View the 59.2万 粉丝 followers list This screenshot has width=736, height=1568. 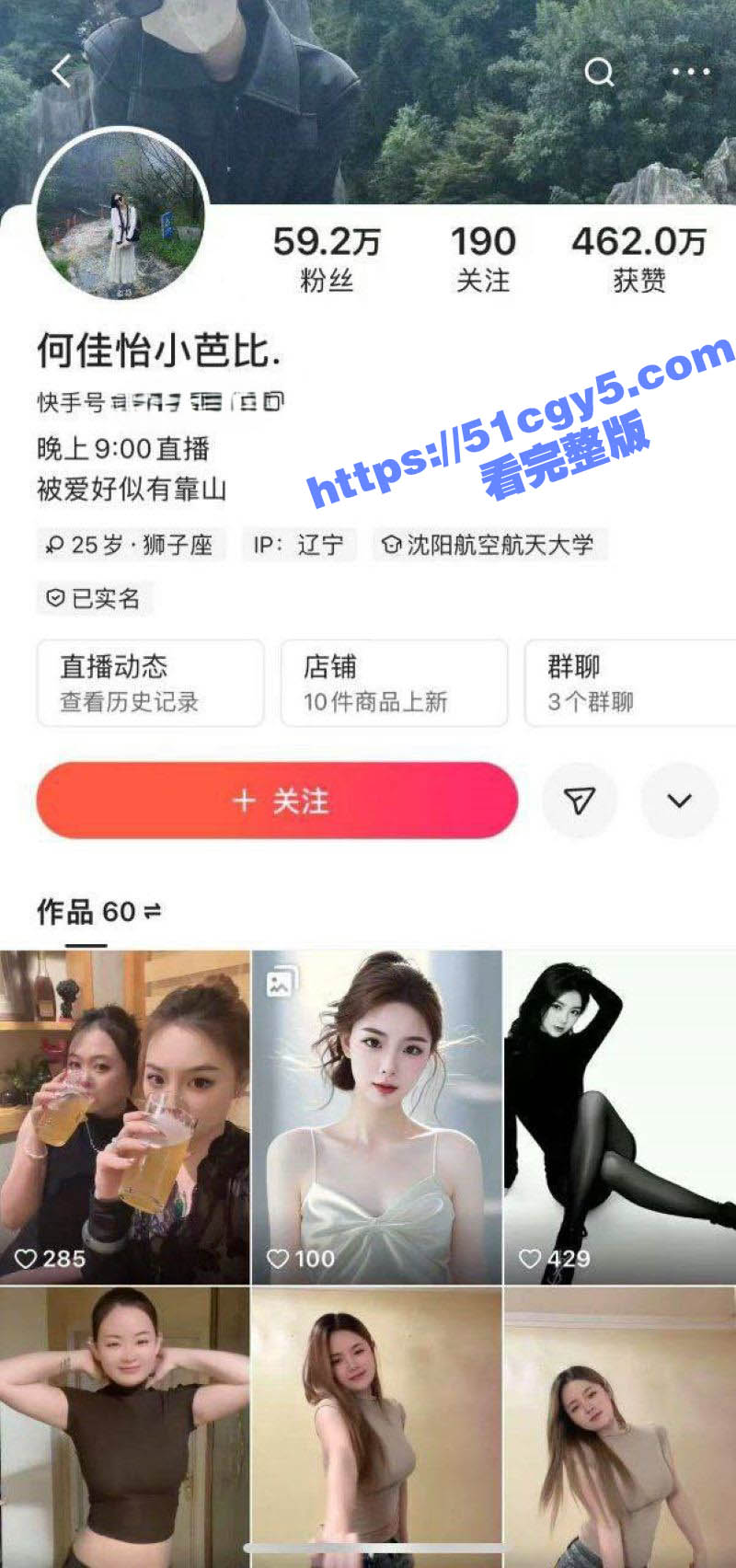pyautogui.click(x=327, y=258)
